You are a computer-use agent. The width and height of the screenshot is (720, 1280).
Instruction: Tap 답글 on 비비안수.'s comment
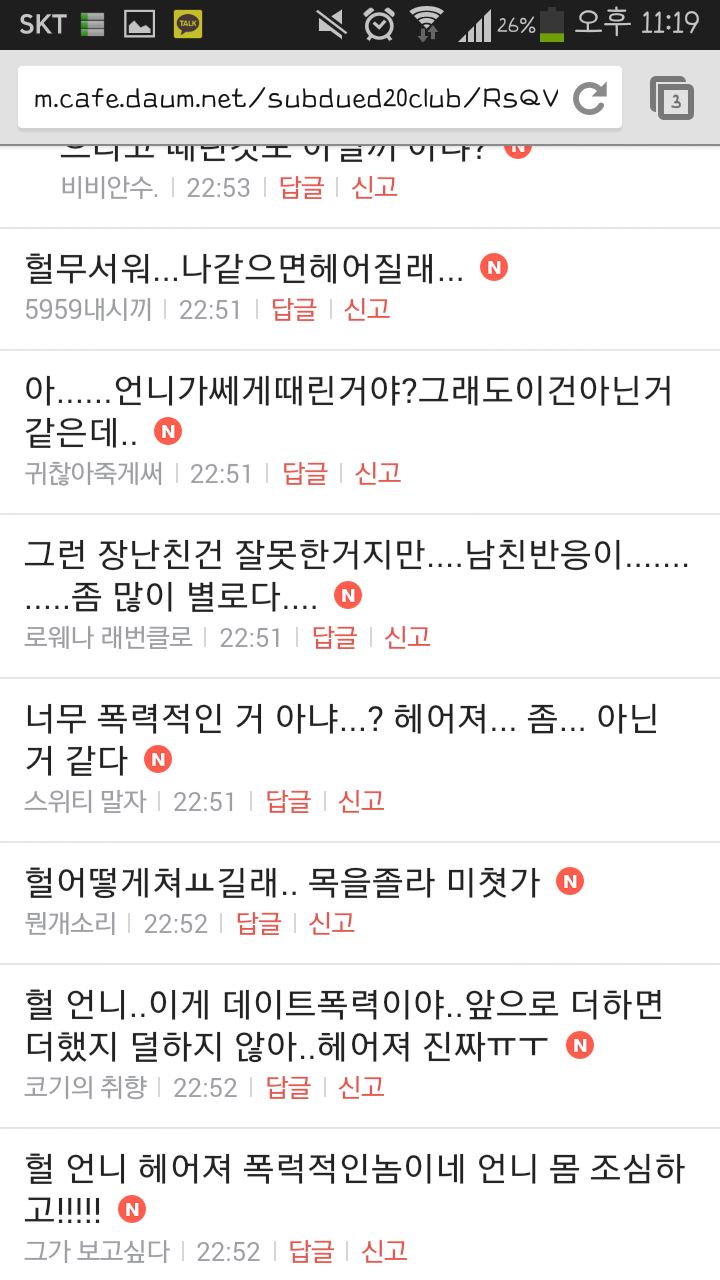(x=302, y=187)
